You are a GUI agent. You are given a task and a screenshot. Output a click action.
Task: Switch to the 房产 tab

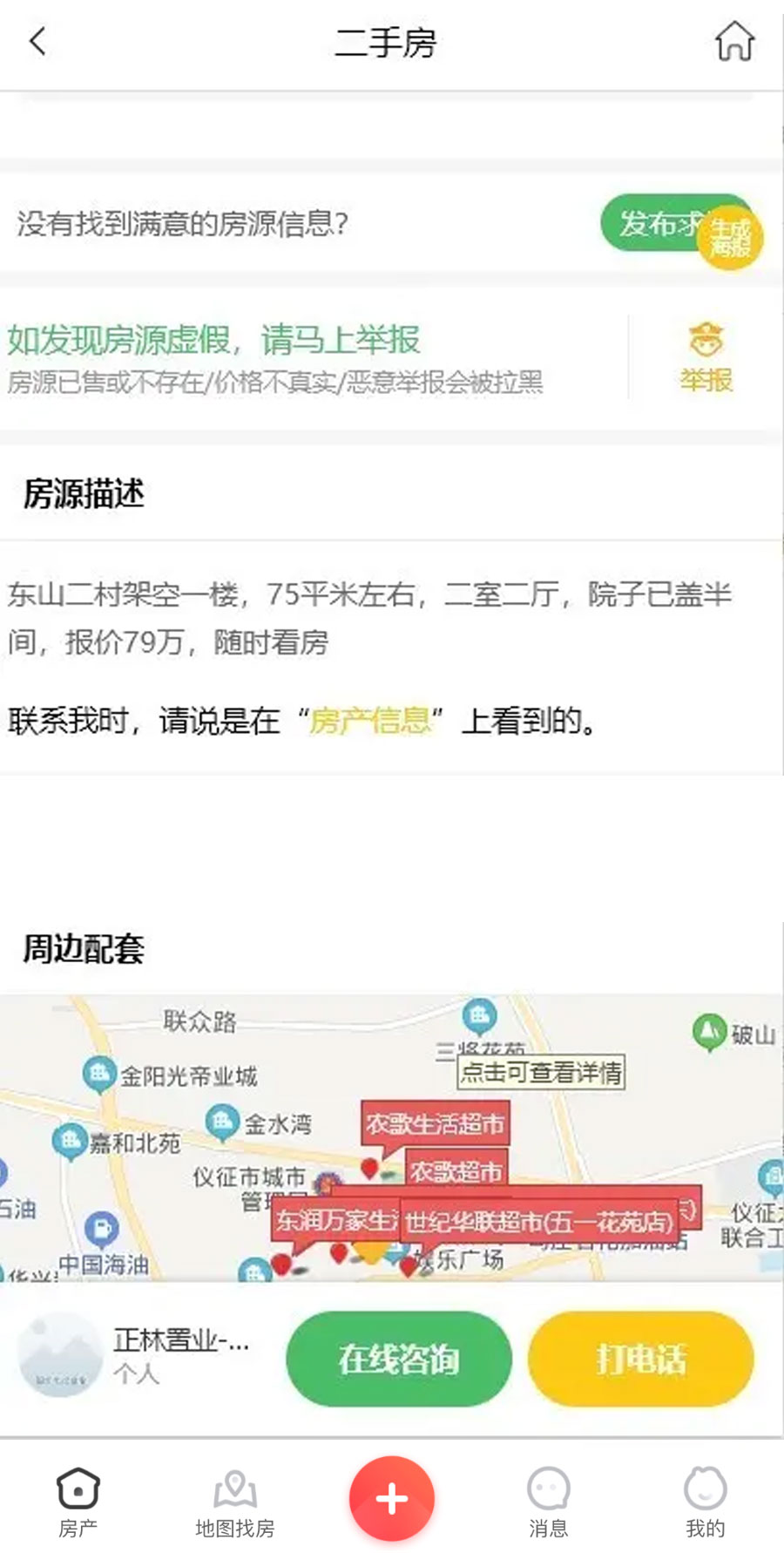tap(78, 1502)
